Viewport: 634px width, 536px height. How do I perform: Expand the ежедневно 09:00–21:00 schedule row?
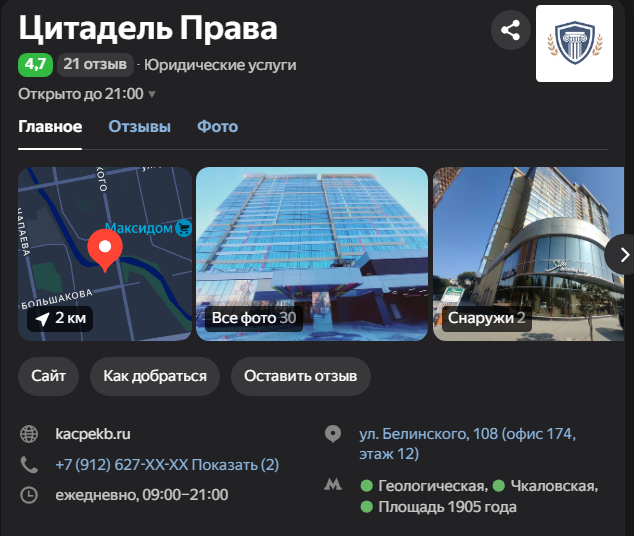click(142, 494)
